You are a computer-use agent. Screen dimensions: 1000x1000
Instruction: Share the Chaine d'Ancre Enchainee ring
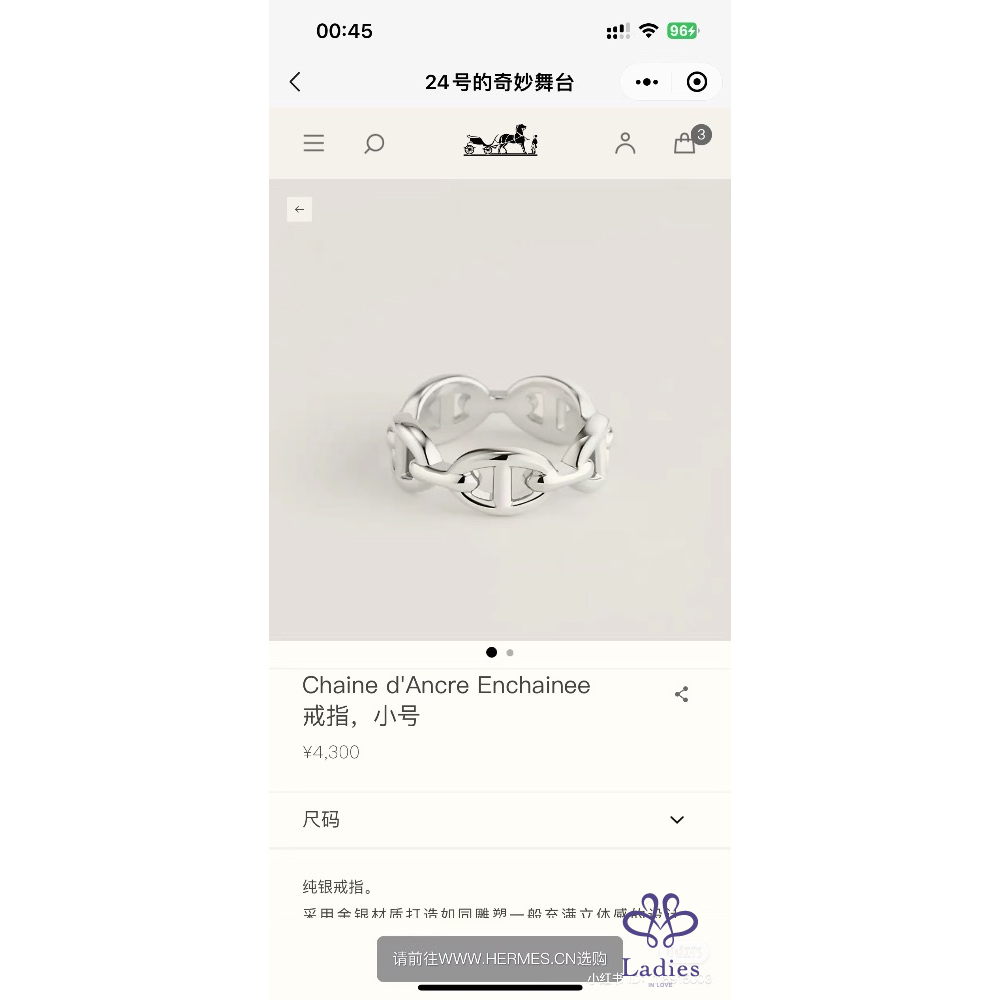(x=681, y=694)
